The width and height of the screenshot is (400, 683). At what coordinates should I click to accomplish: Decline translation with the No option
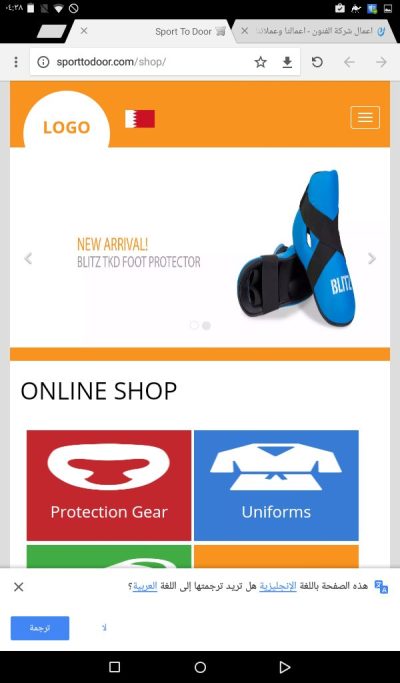(x=104, y=628)
